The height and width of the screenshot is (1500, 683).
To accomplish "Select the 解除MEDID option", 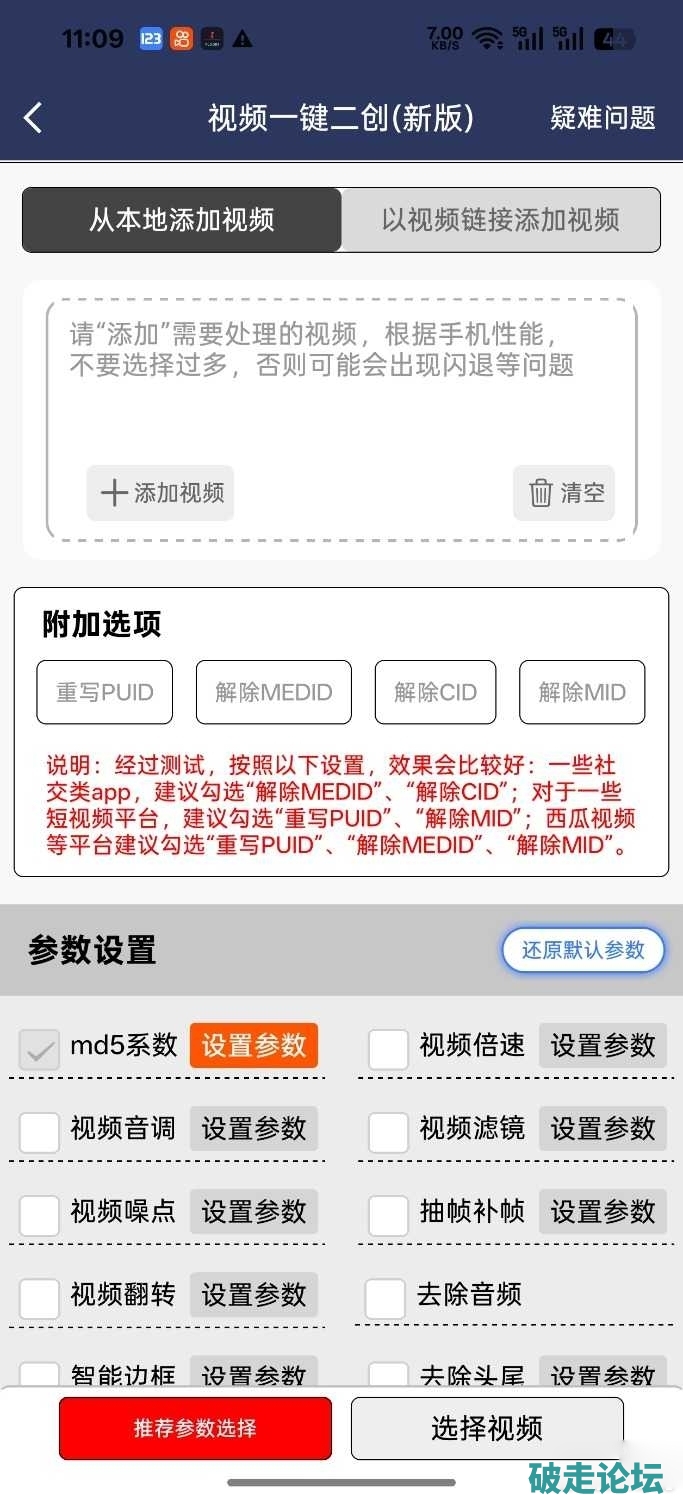I will pyautogui.click(x=273, y=692).
